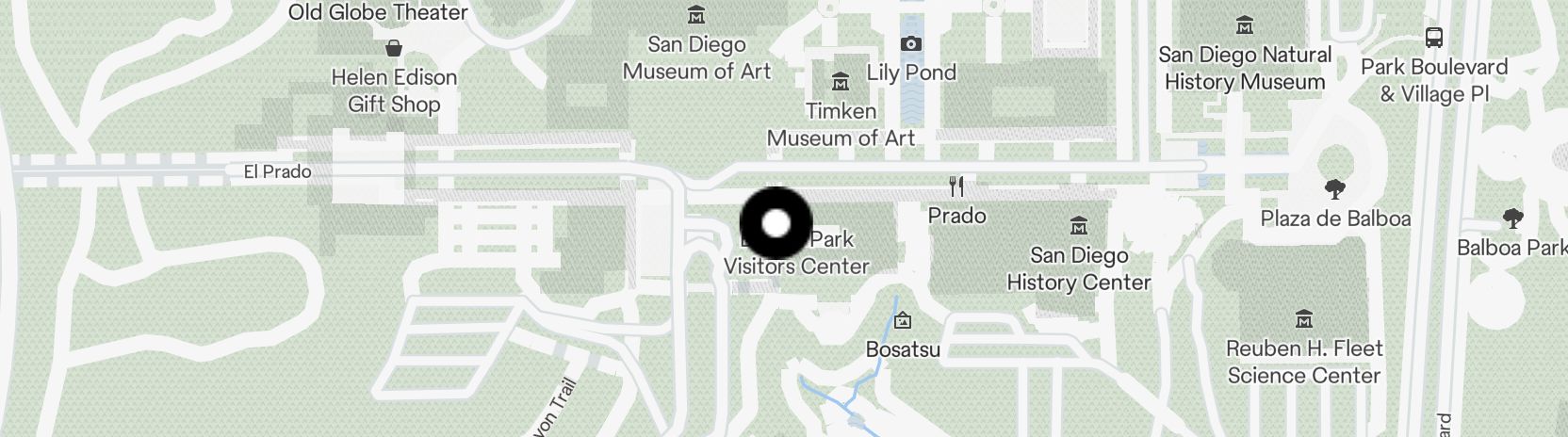Select the San Diego Museum of Art marker
Viewport: 1568px width, 437px height.
(x=696, y=15)
